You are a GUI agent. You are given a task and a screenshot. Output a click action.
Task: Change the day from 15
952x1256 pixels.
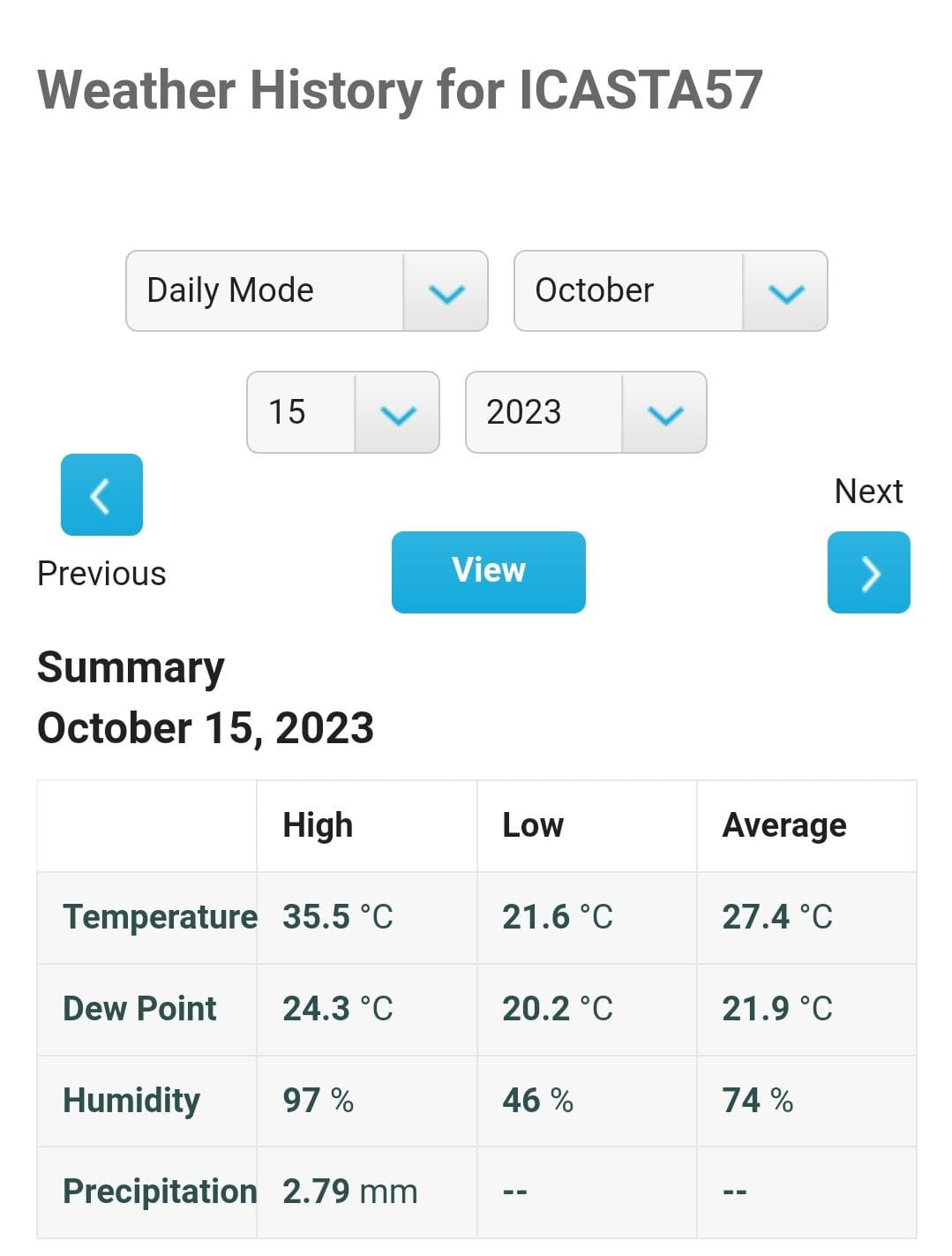342,412
